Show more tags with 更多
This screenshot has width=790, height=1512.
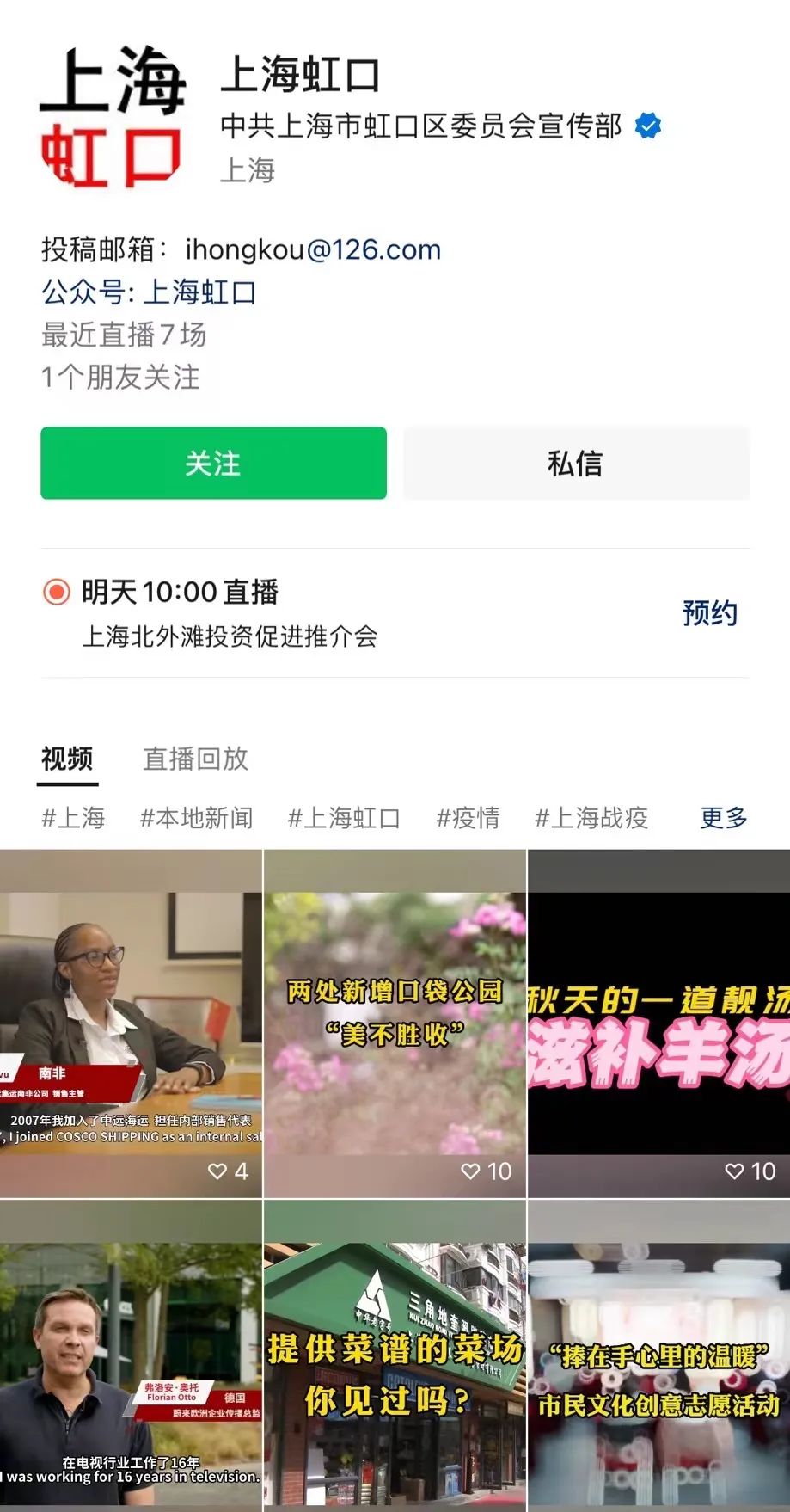tap(724, 818)
